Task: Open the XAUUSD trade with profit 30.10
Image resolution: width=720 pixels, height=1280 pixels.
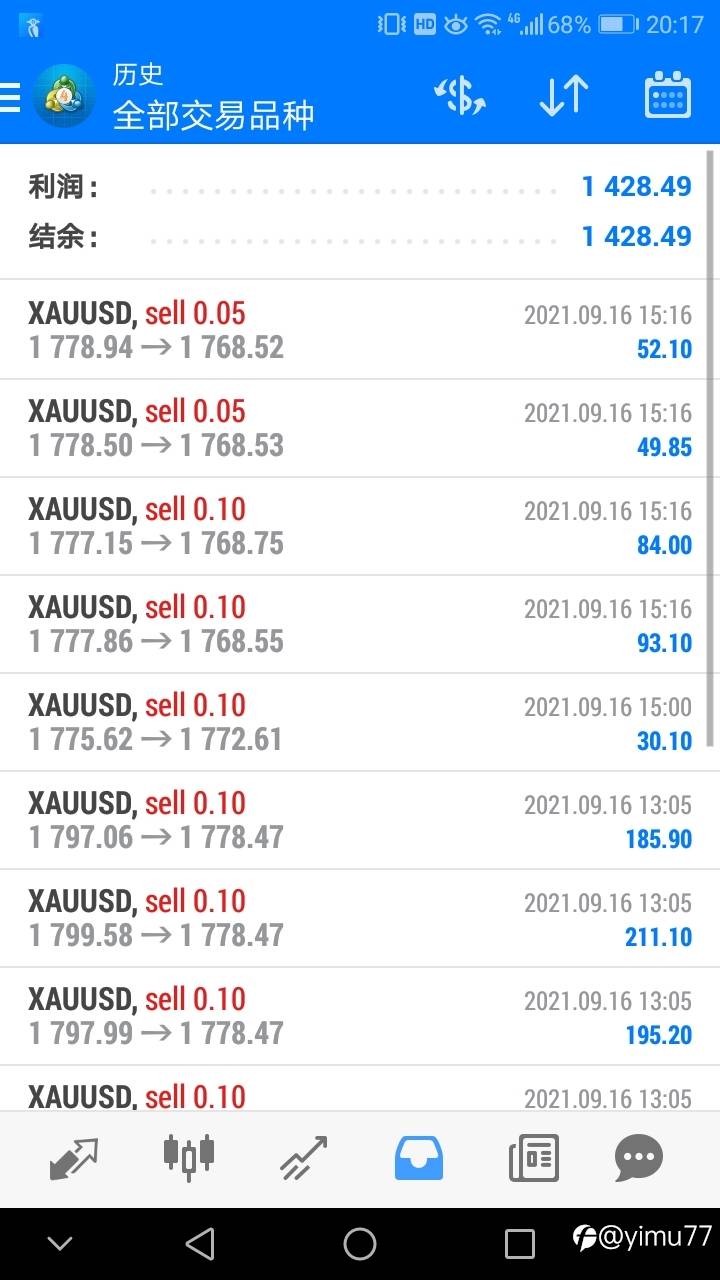Action: tap(360, 722)
